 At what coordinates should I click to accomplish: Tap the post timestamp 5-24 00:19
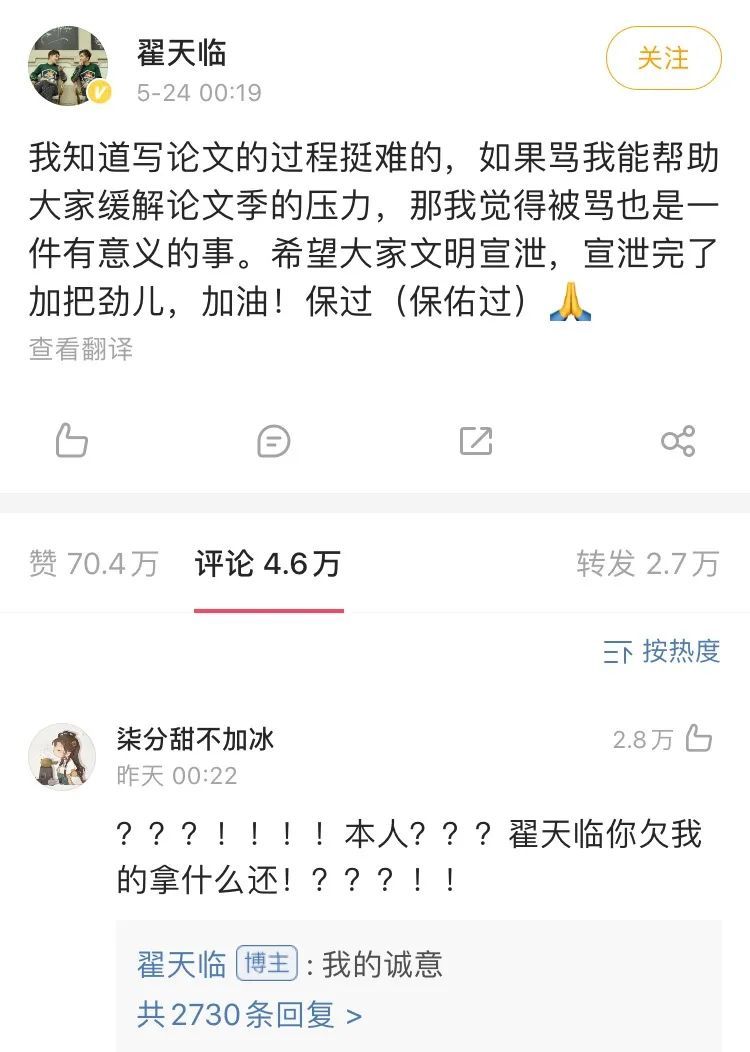pyautogui.click(x=199, y=92)
